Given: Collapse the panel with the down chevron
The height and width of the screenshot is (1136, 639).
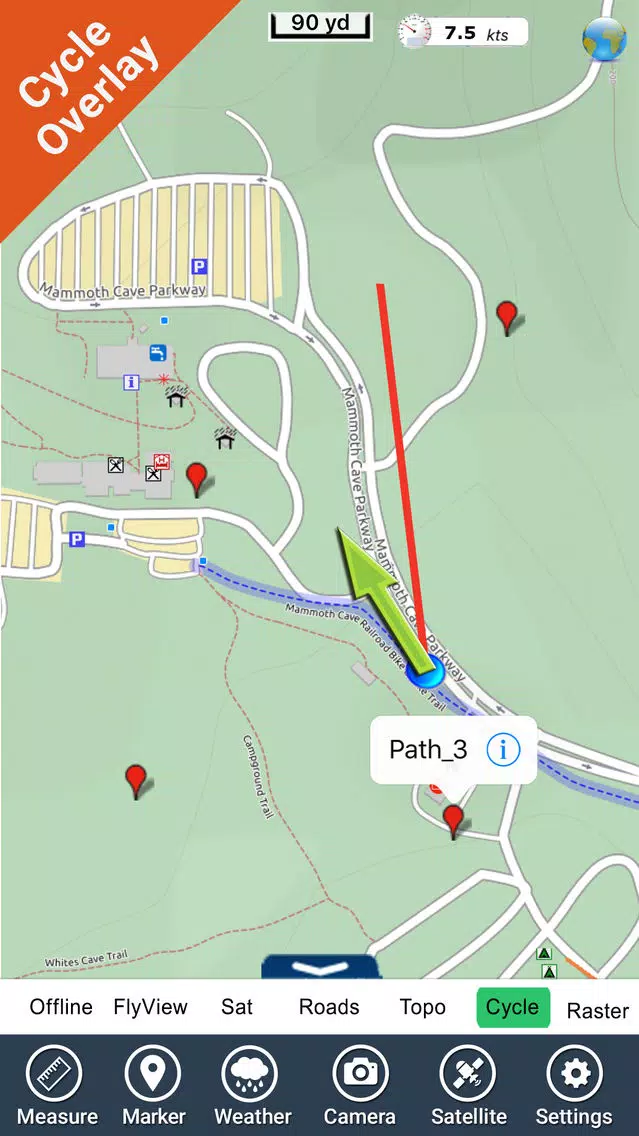Looking at the screenshot, I should click(x=320, y=968).
